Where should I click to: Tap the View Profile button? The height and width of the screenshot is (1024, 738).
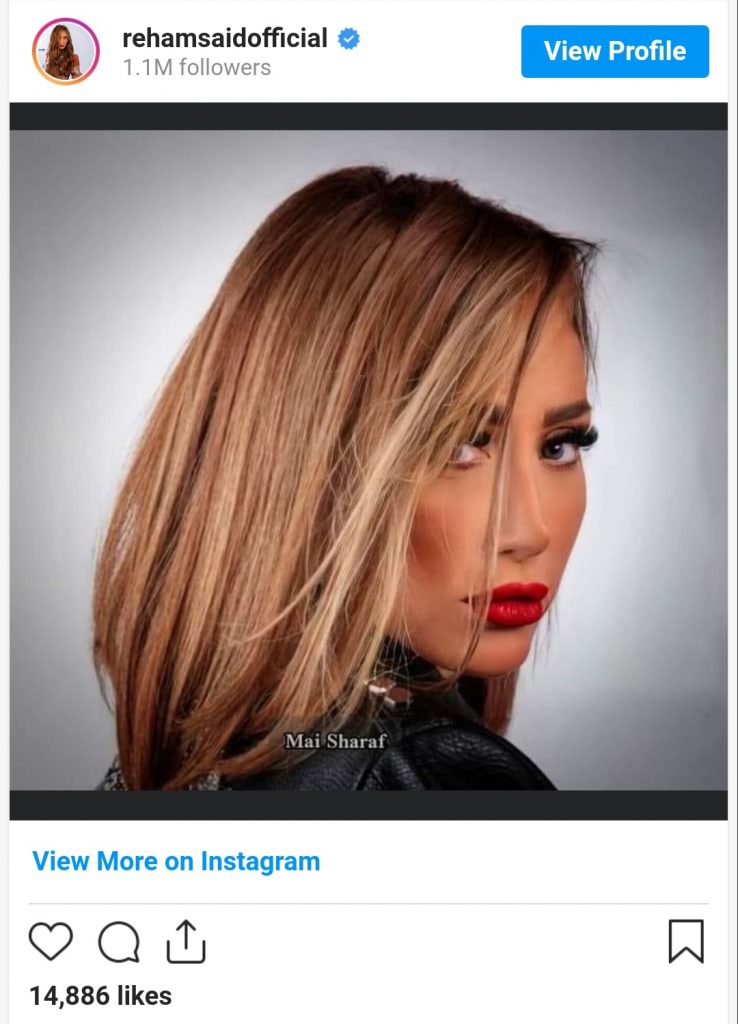click(x=614, y=51)
